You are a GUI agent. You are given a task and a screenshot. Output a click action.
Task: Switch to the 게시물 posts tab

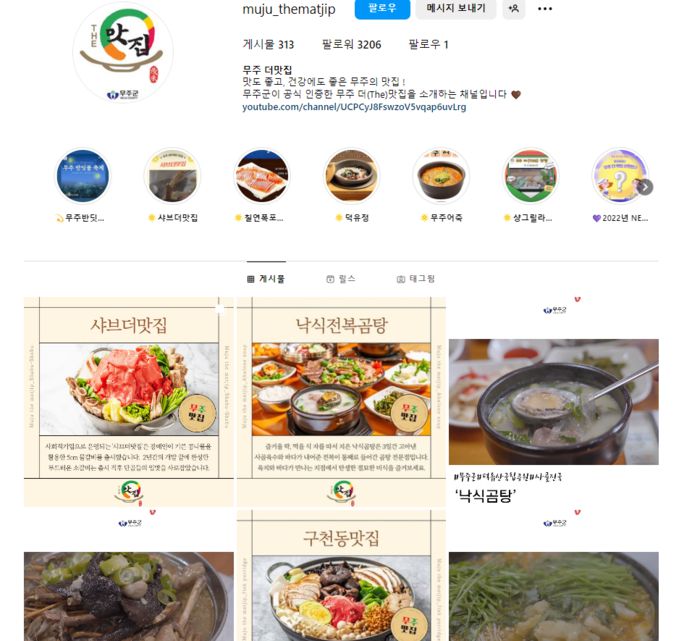(x=266, y=279)
